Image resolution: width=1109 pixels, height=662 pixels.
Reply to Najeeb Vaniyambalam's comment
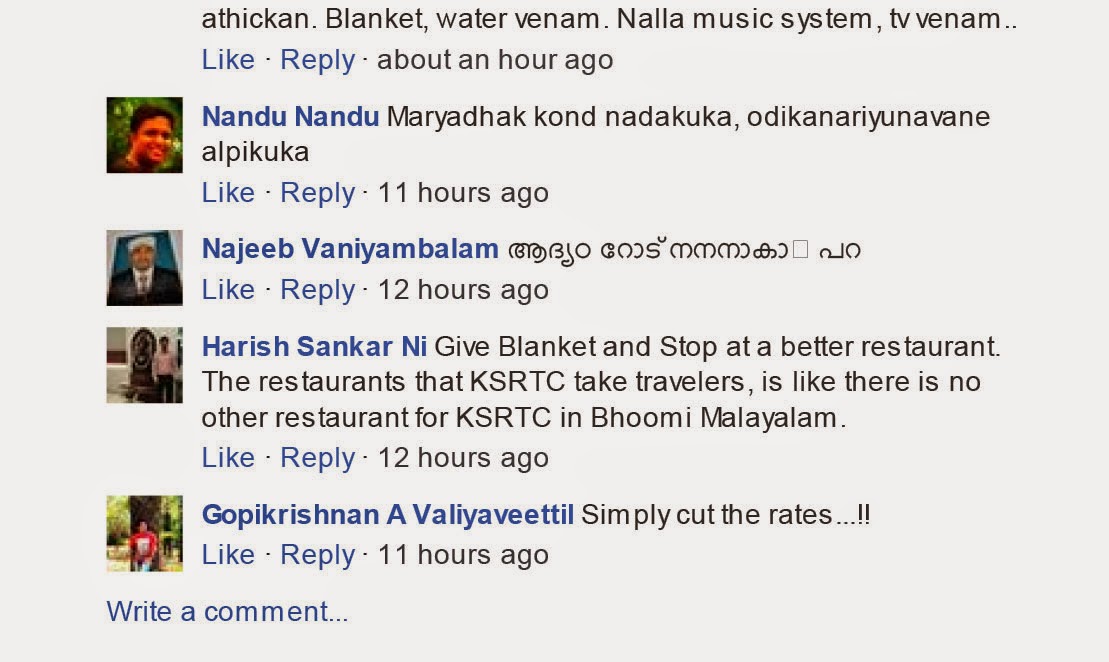click(x=317, y=290)
